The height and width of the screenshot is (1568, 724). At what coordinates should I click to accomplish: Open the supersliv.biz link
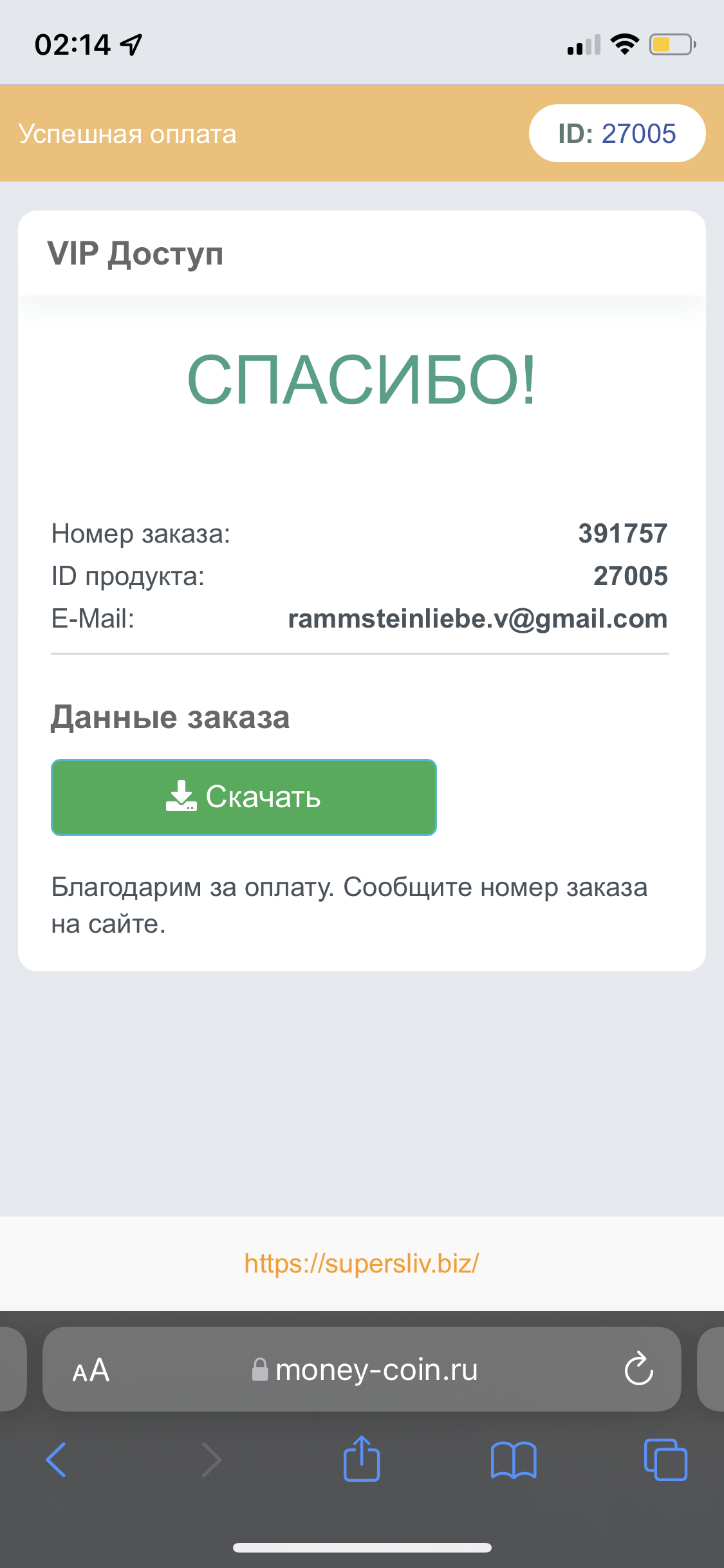tap(362, 1264)
